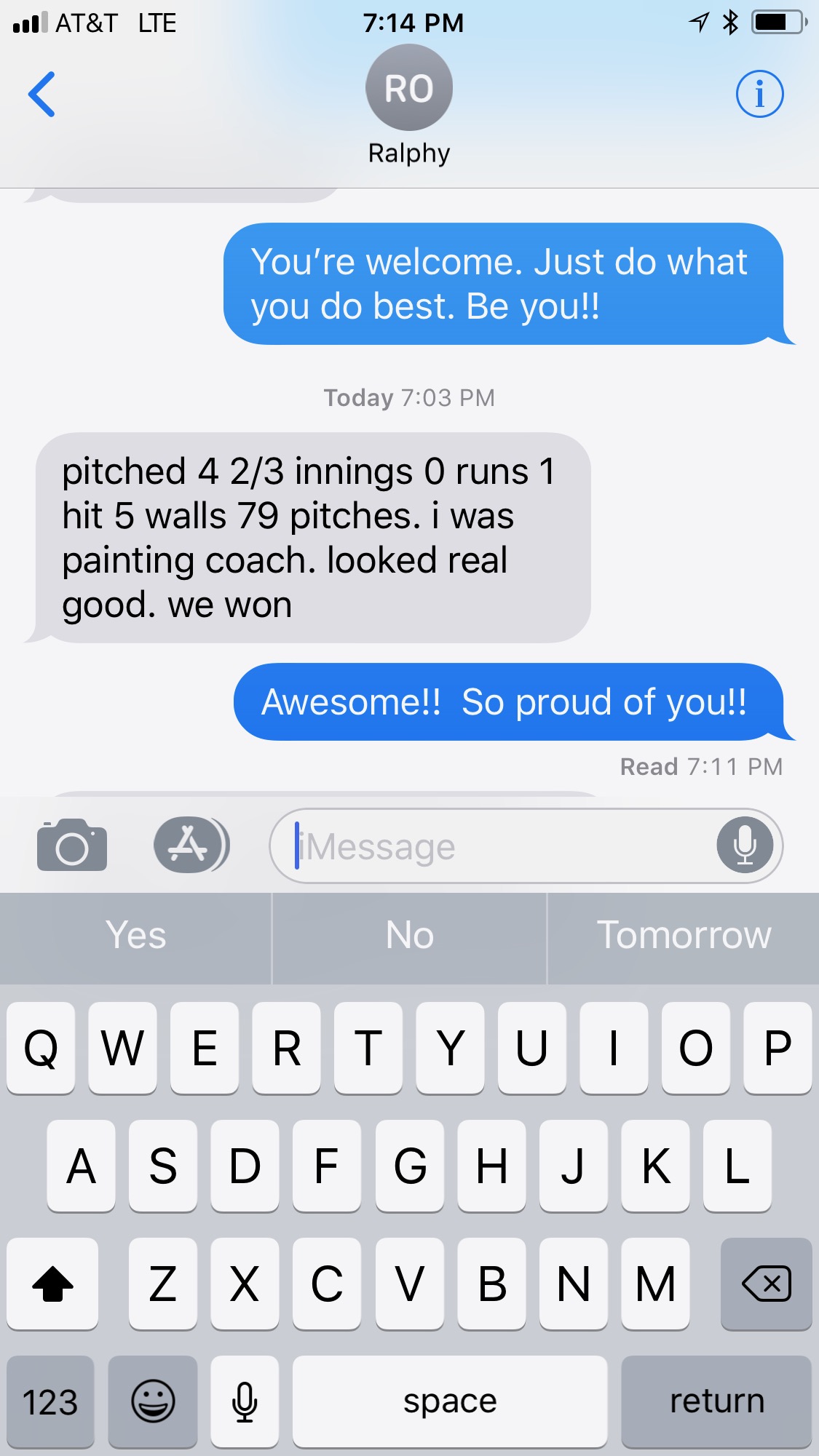Toggle the shift key
The height and width of the screenshot is (1456, 819).
(x=52, y=1284)
